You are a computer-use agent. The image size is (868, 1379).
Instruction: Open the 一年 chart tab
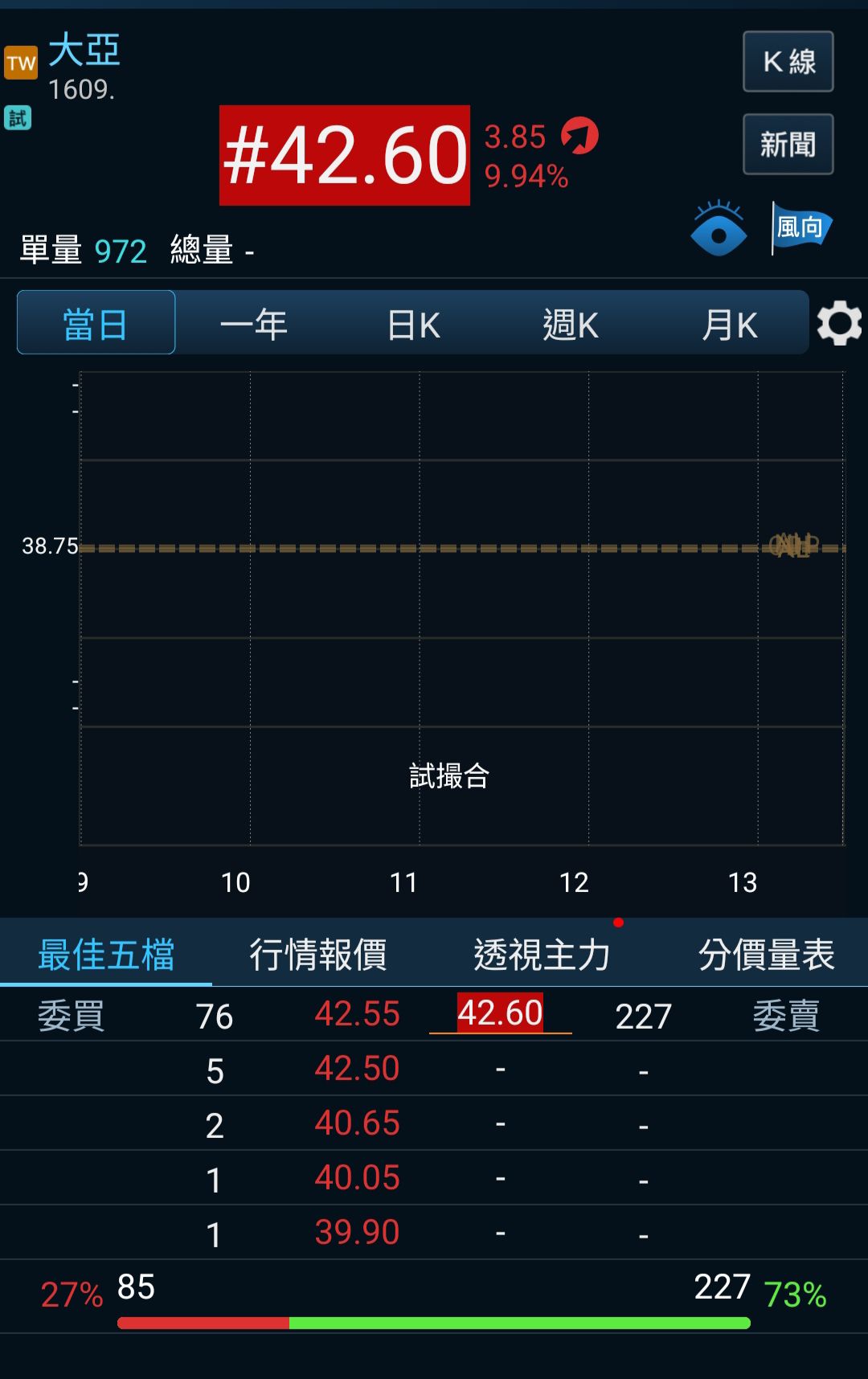coord(254,324)
